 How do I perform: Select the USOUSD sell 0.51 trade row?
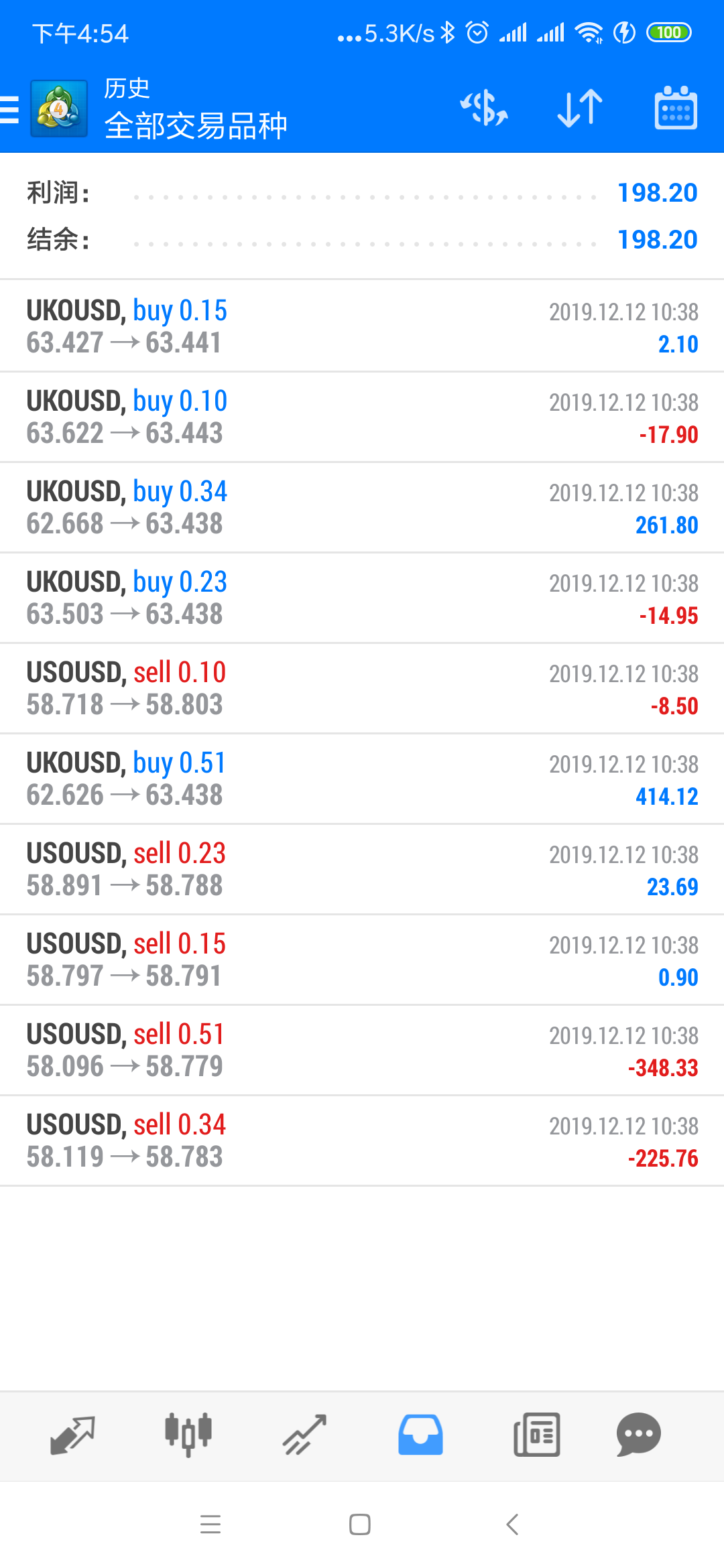(x=362, y=1050)
